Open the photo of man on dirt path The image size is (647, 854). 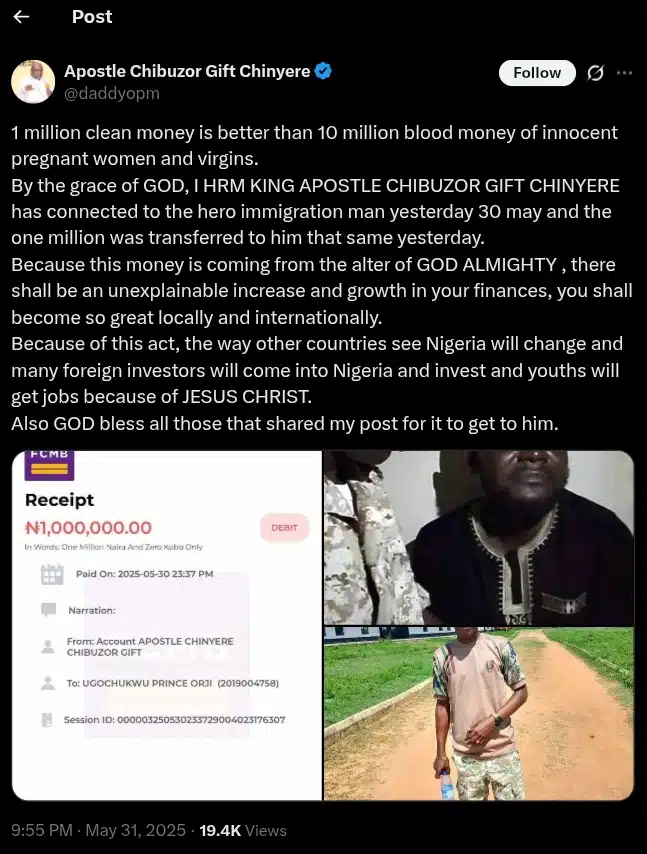pyautogui.click(x=479, y=714)
